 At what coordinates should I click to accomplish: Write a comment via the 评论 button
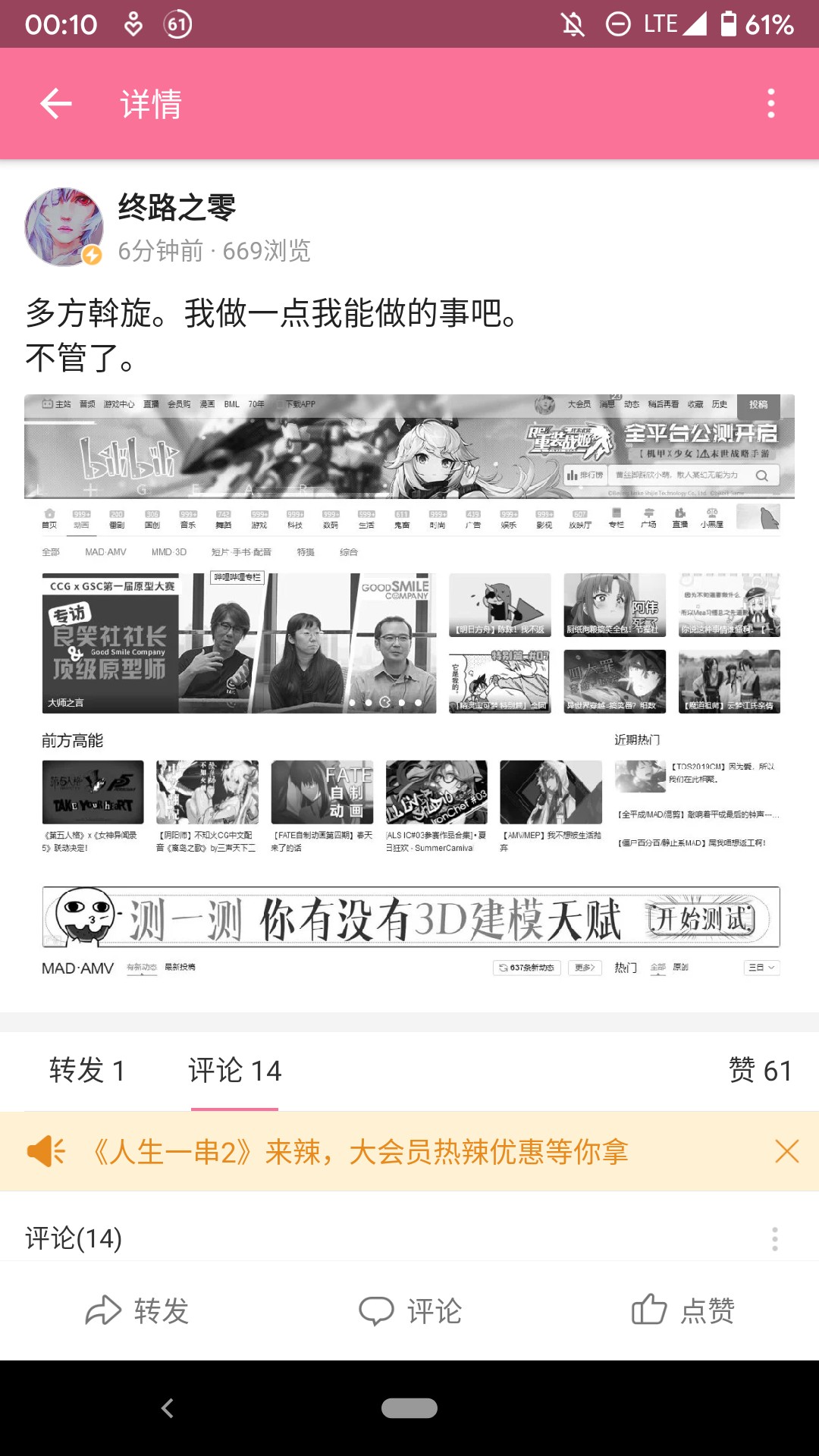[410, 1310]
